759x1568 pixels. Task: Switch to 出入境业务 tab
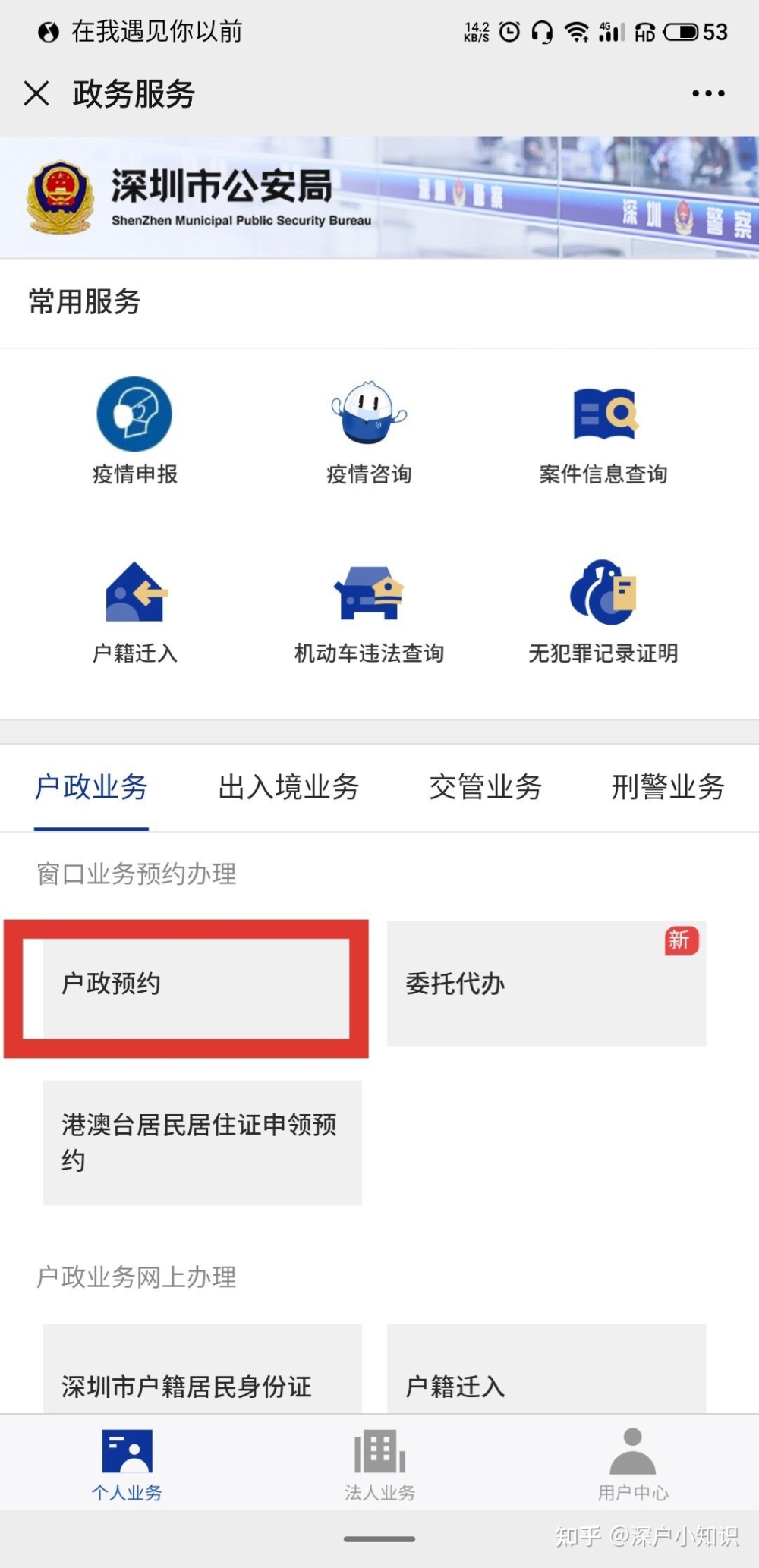point(288,787)
